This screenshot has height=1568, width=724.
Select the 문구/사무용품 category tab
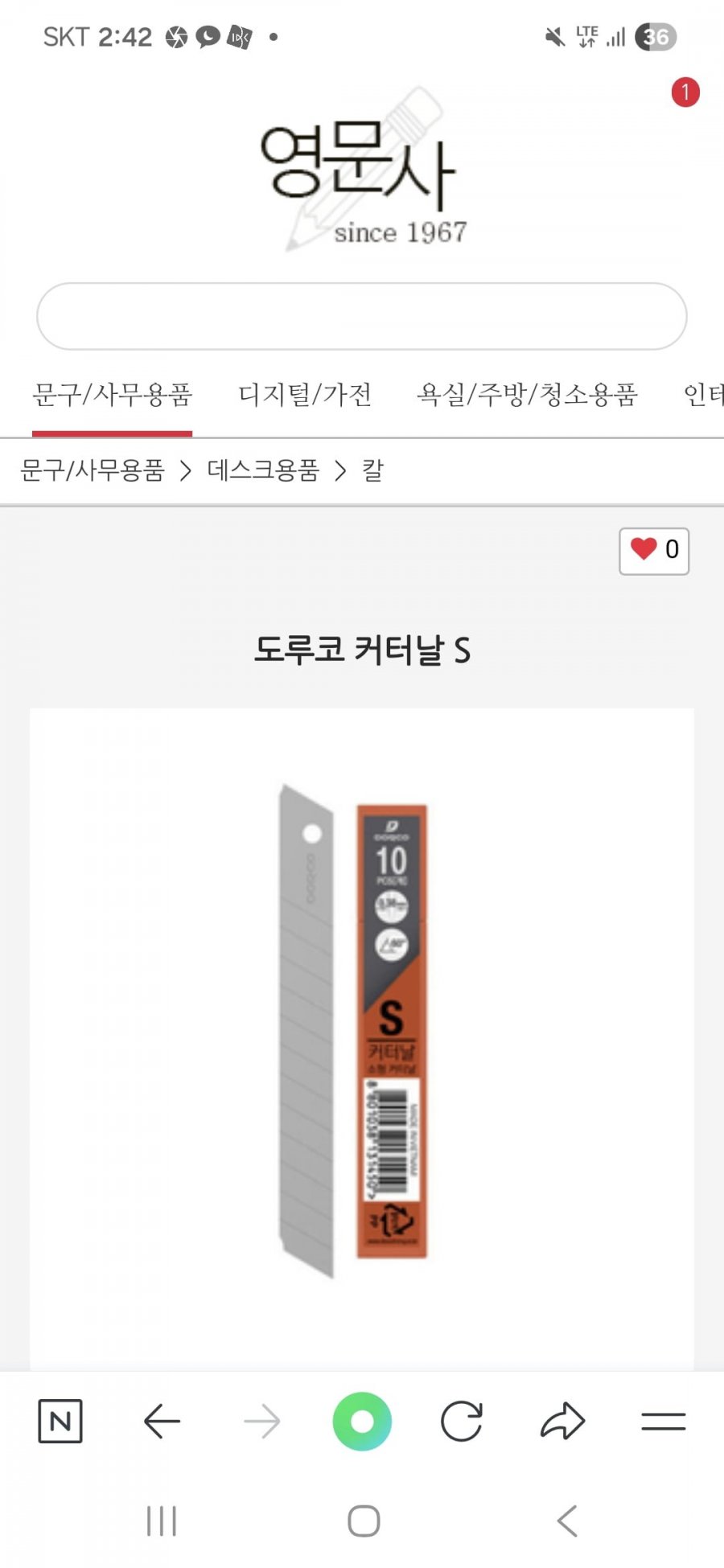tap(112, 395)
